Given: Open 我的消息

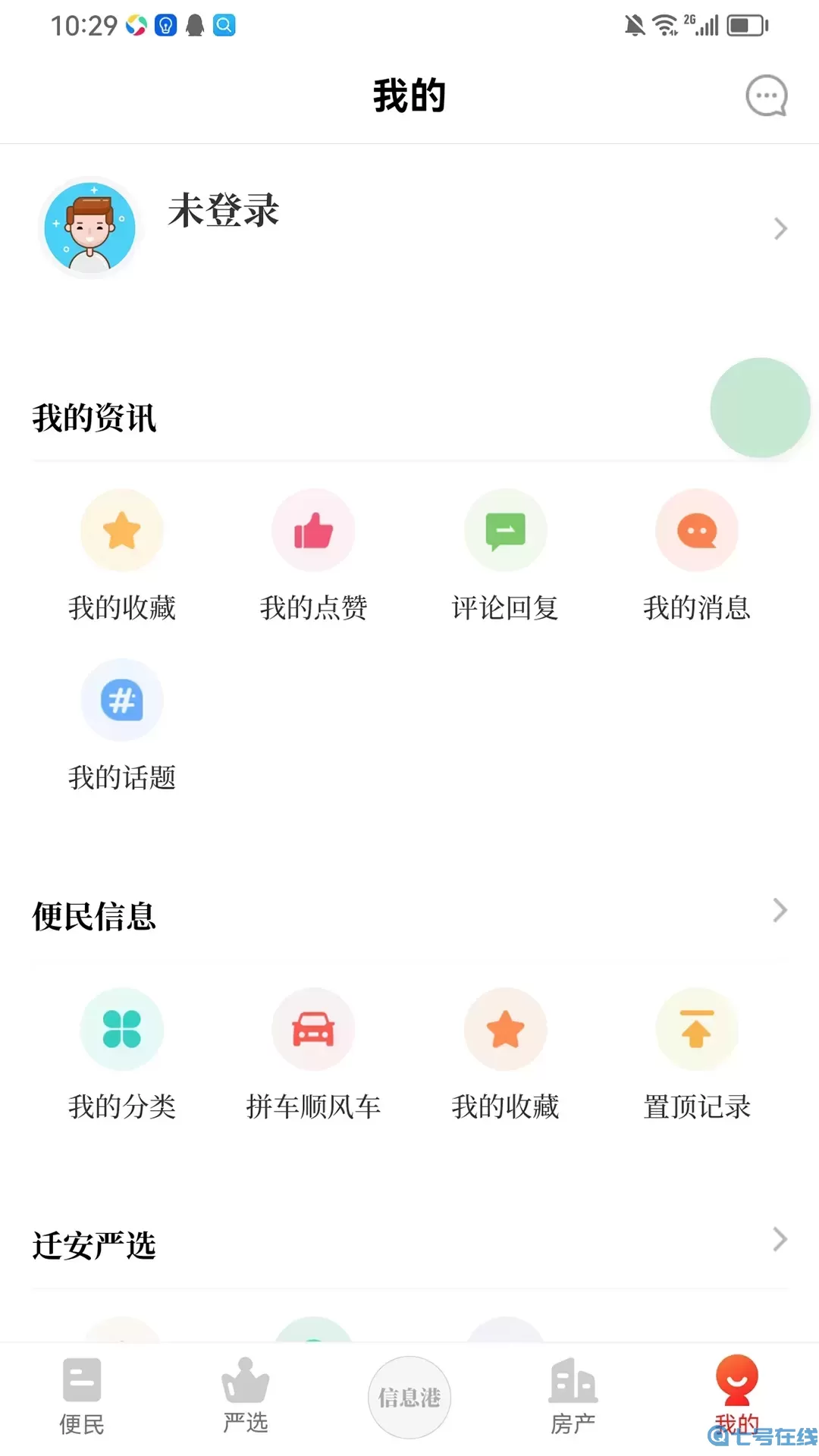Looking at the screenshot, I should (697, 557).
